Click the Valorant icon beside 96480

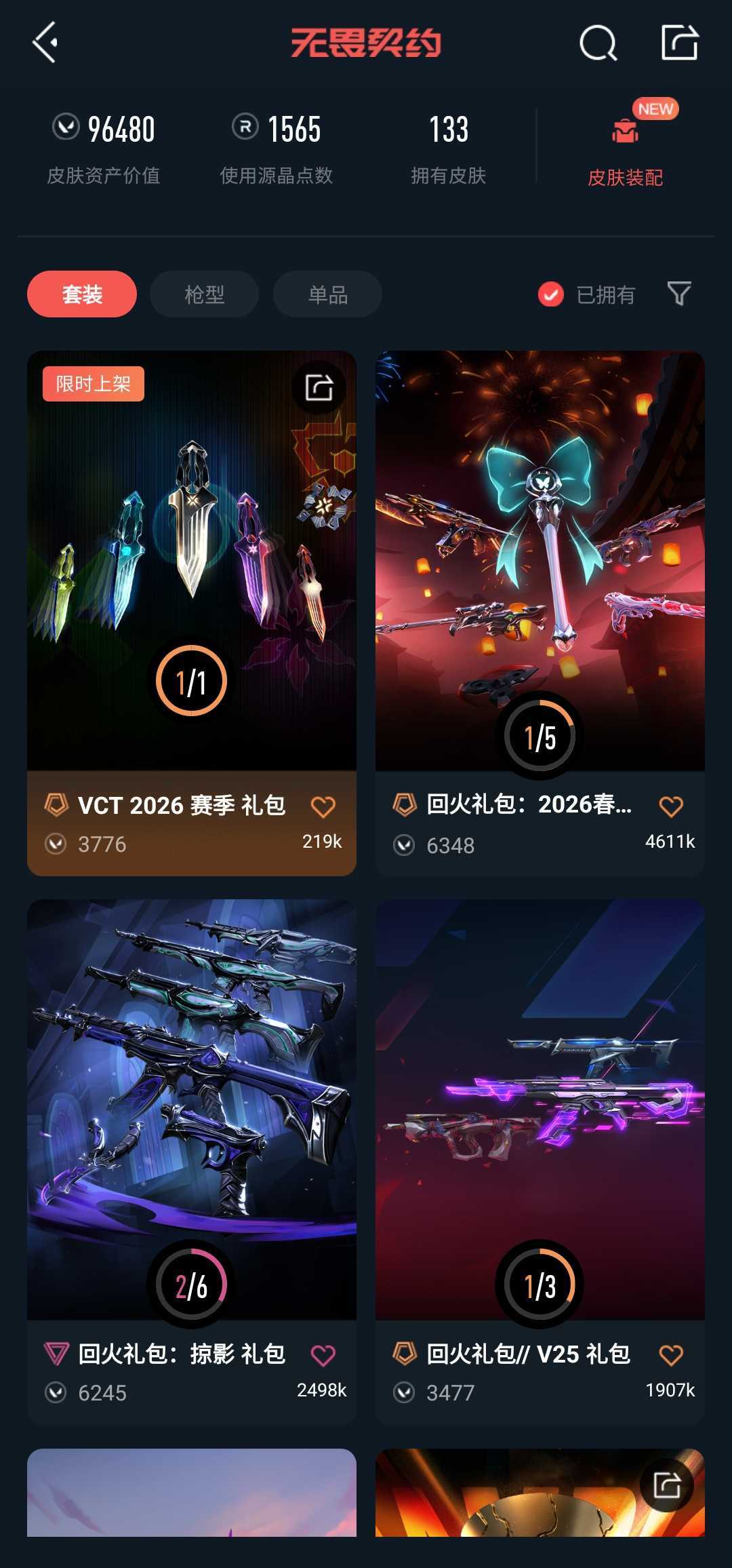[64, 127]
